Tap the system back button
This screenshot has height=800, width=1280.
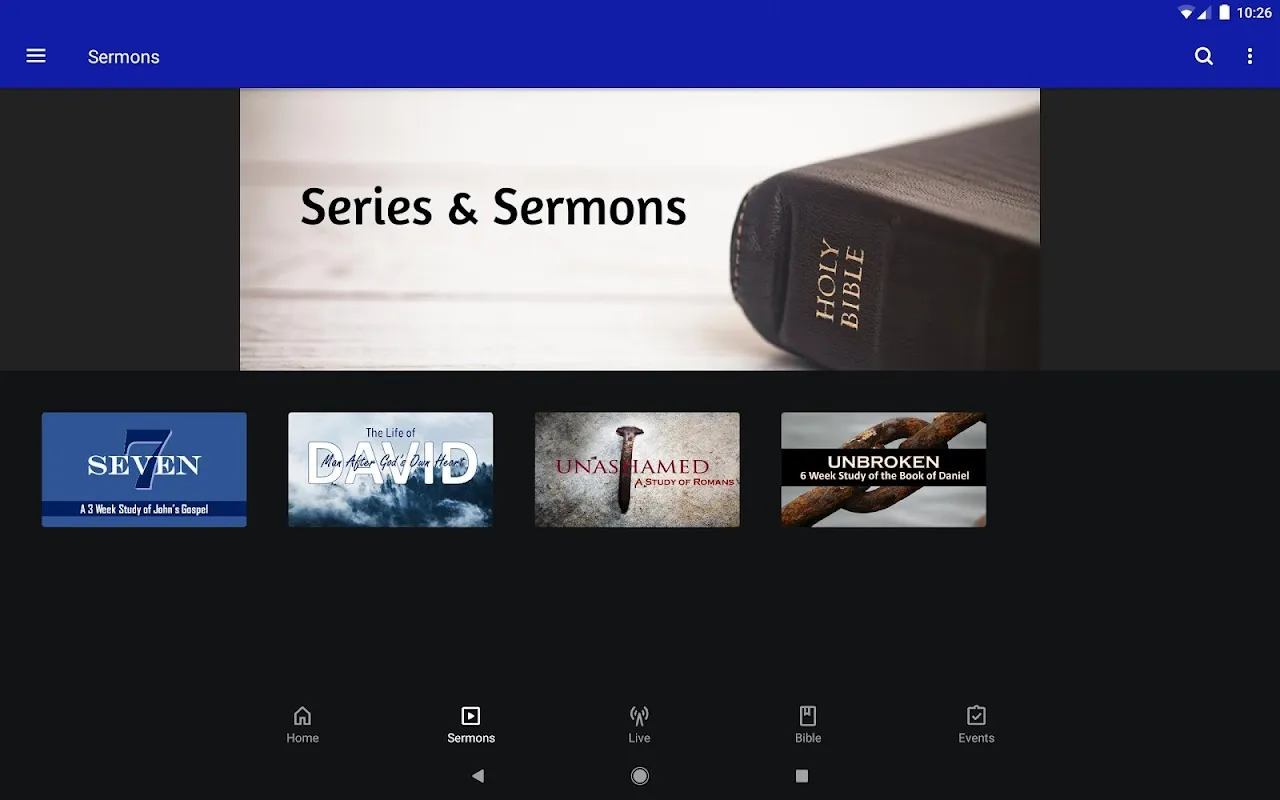[x=478, y=776]
